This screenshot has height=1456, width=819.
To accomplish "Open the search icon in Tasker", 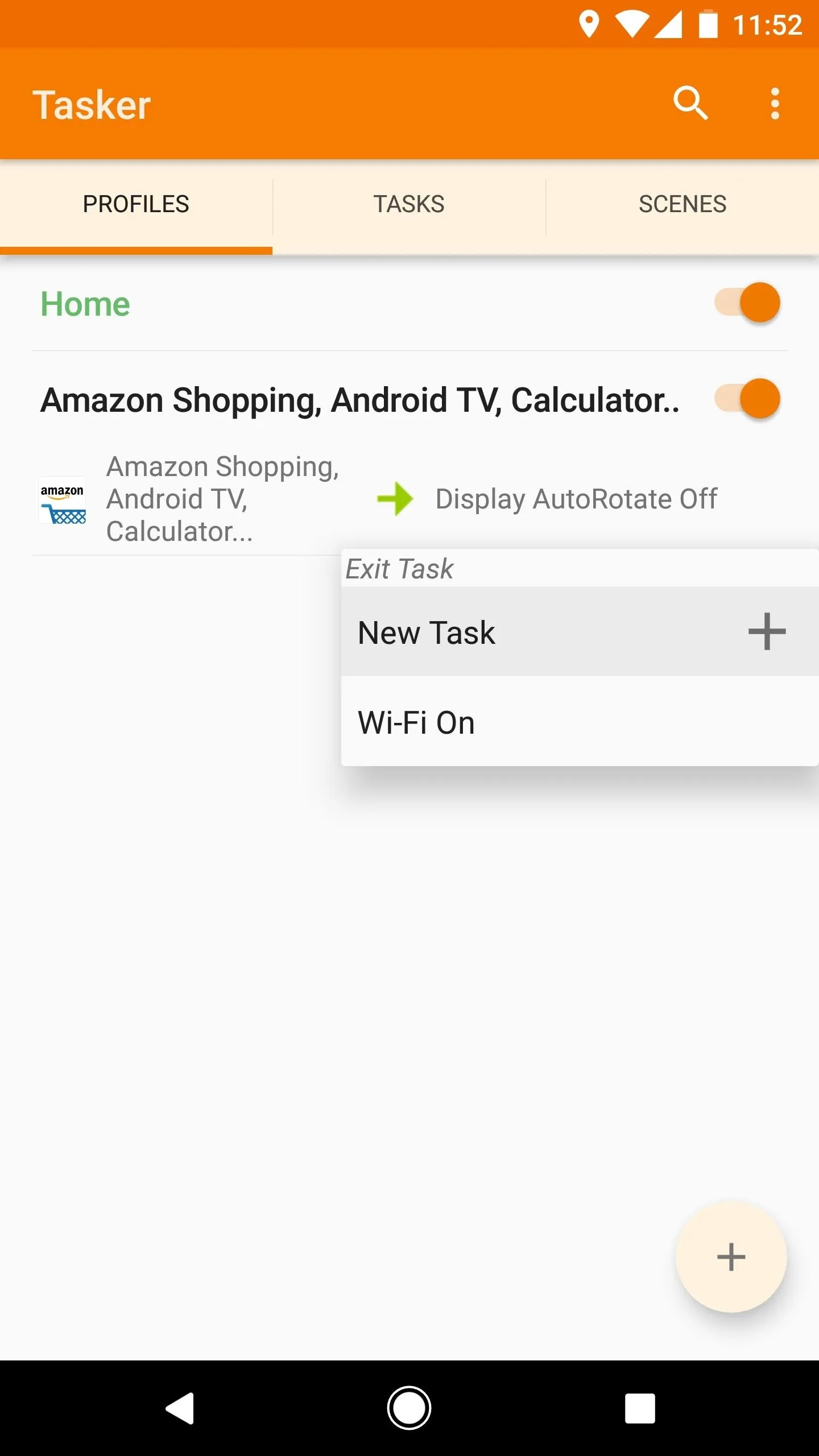I will click(x=690, y=104).
